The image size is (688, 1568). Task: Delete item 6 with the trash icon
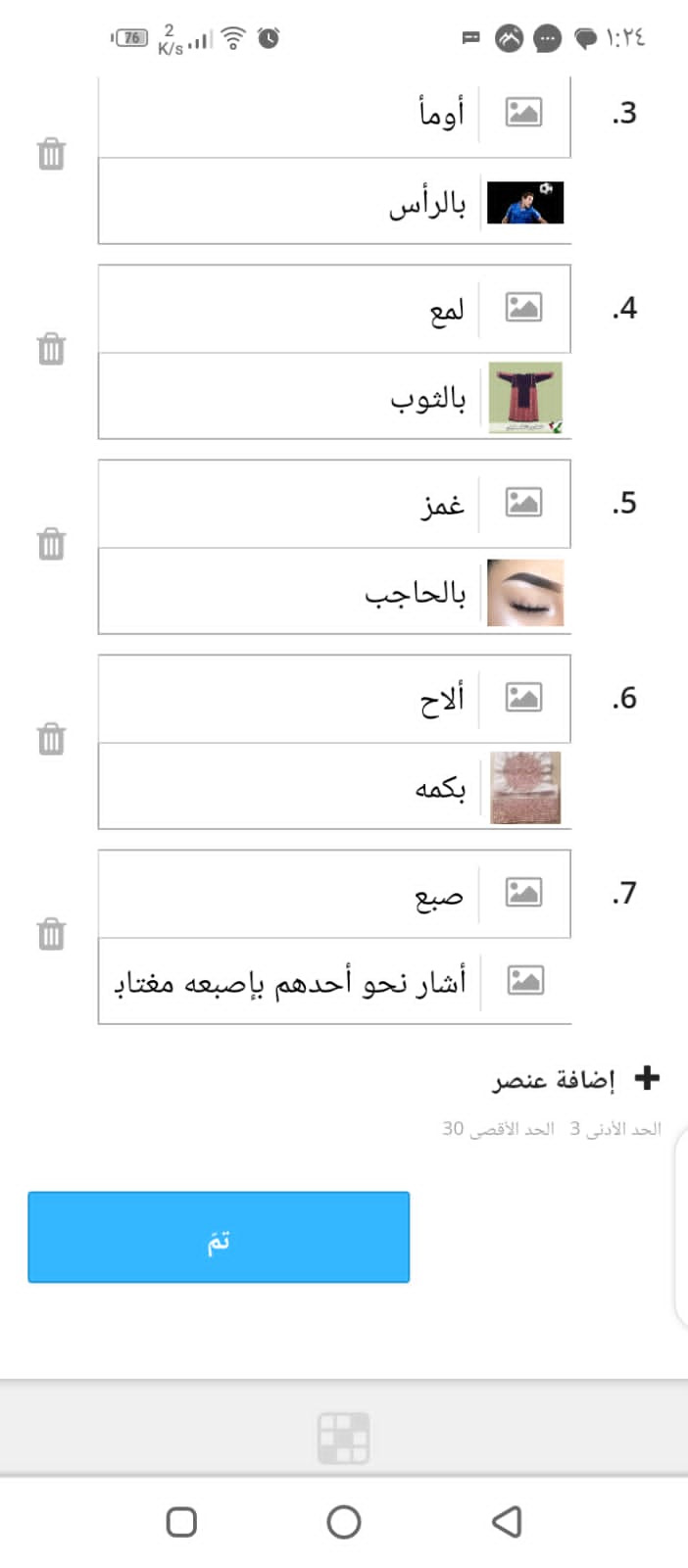point(51,738)
